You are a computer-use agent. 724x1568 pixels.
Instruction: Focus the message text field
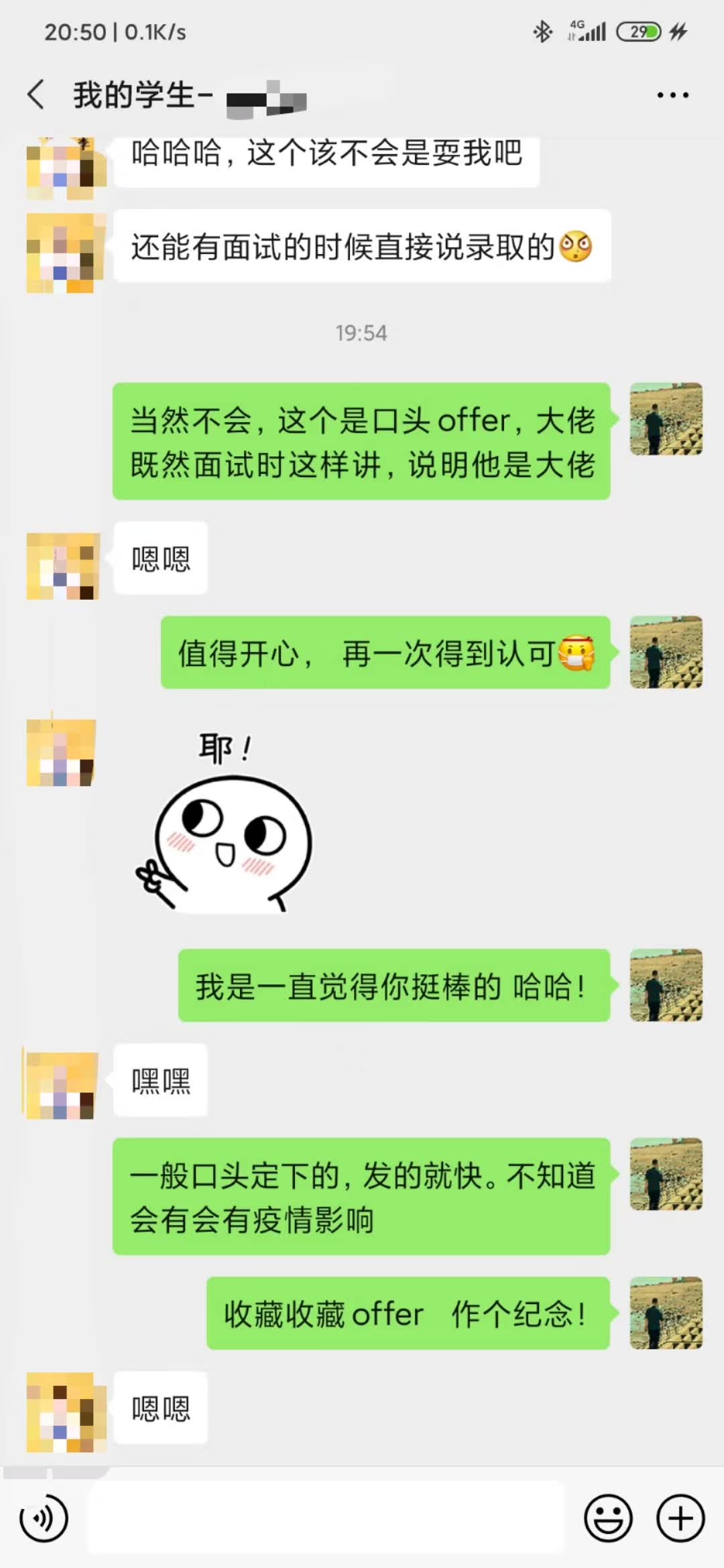pyautogui.click(x=326, y=1518)
